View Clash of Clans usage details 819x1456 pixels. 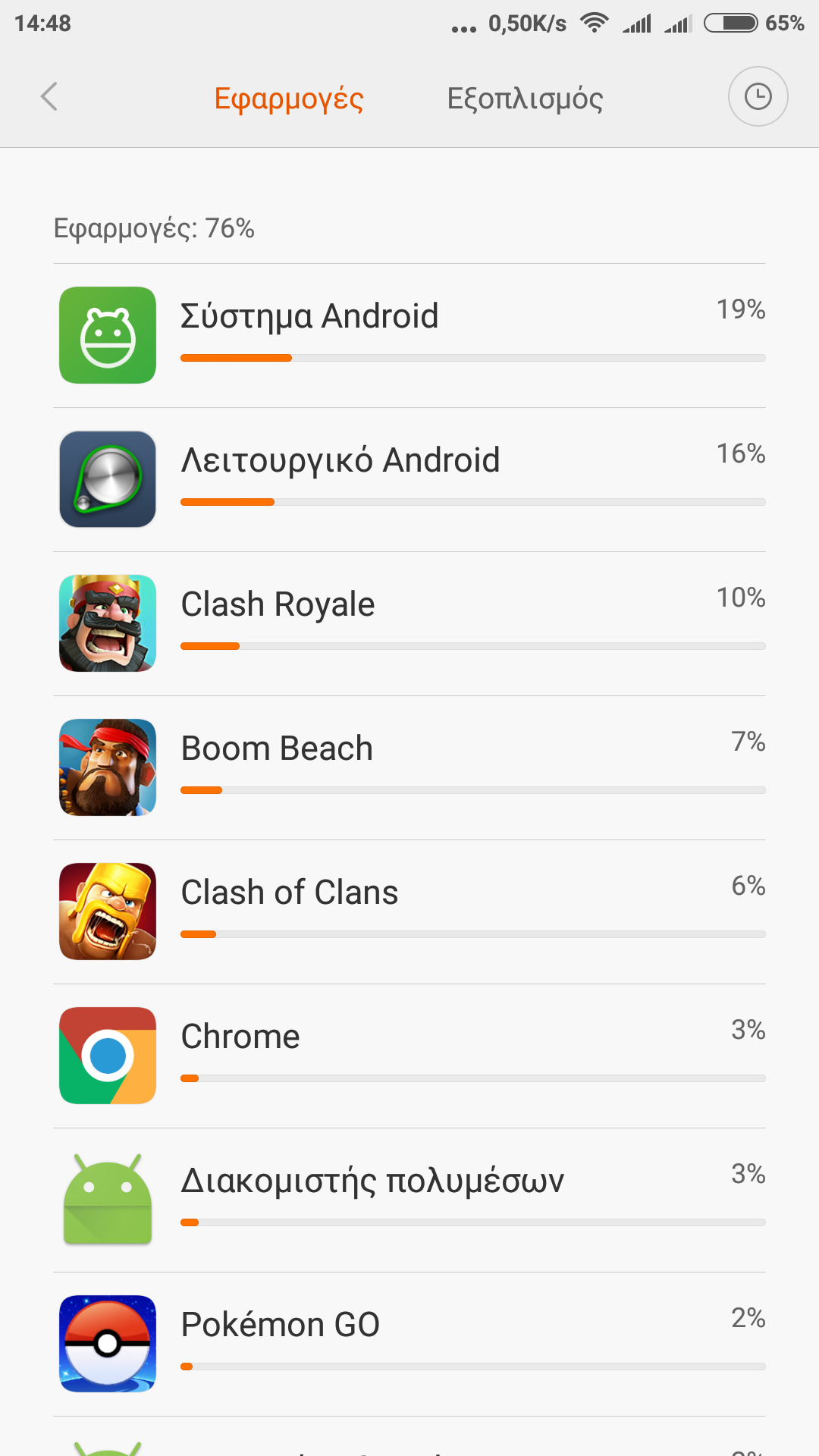click(409, 912)
